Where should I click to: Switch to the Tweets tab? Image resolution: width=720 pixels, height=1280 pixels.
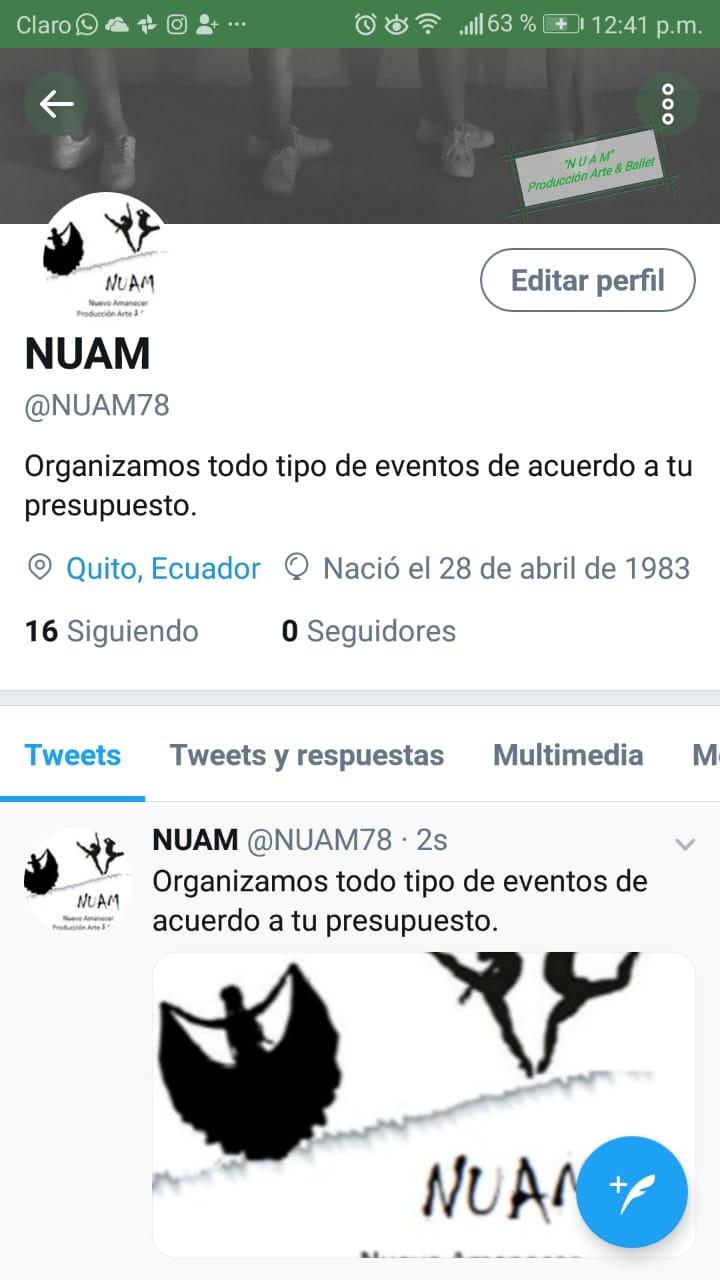tap(72, 755)
